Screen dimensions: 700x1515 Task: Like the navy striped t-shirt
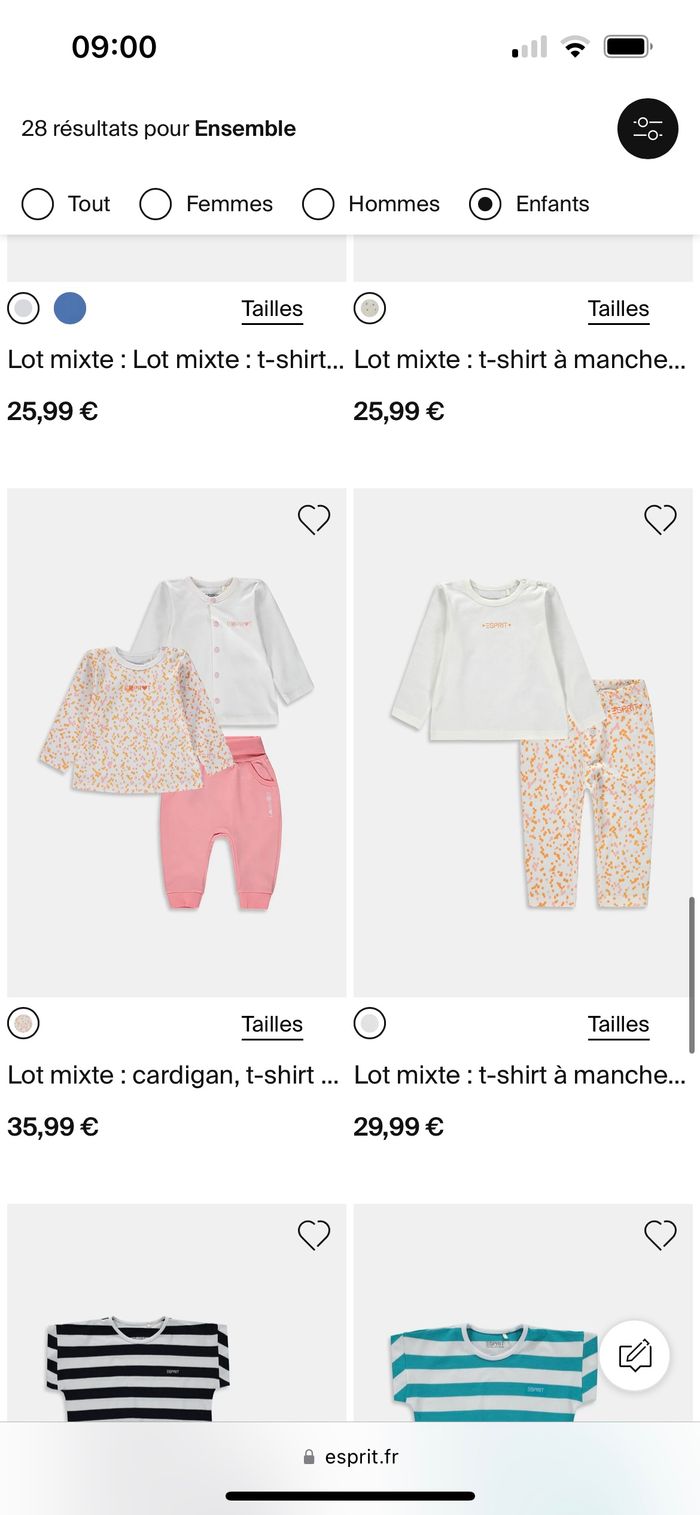pyautogui.click(x=314, y=1235)
